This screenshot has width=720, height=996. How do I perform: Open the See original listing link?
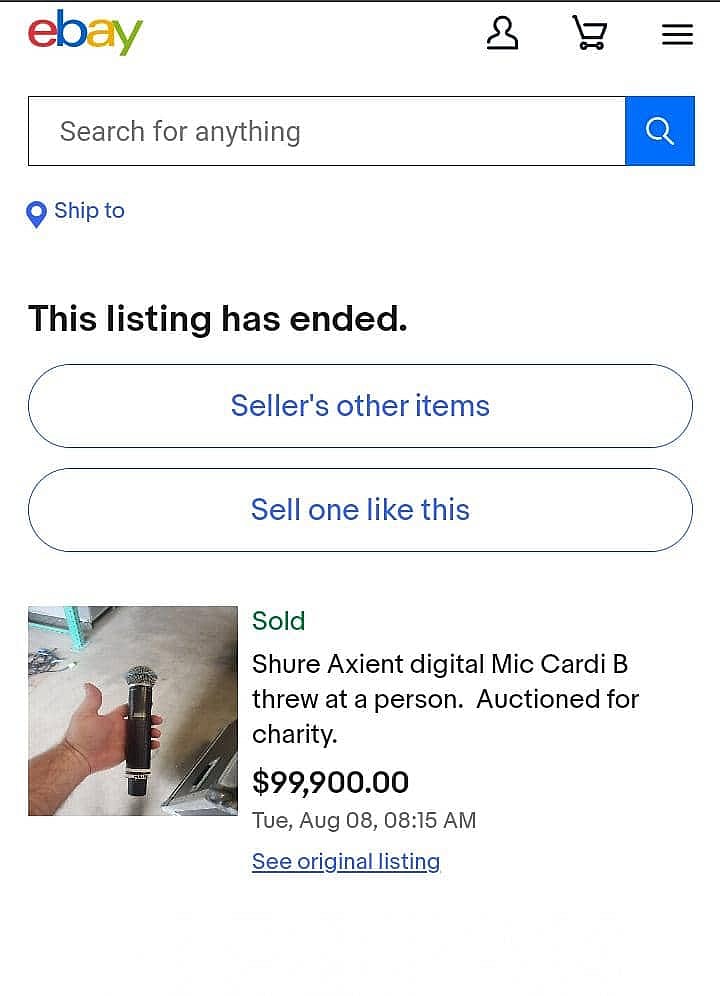[346, 861]
